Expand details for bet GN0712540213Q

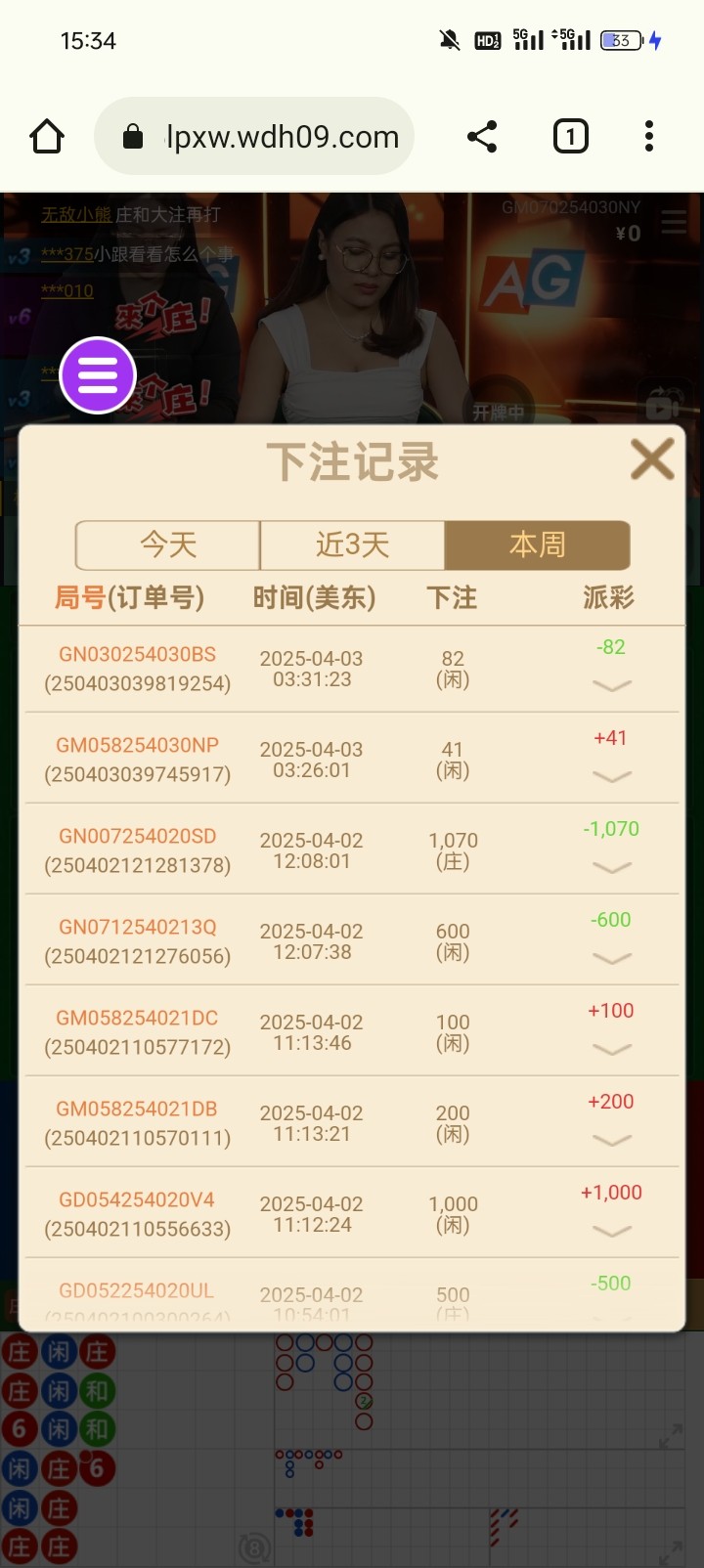pos(612,958)
